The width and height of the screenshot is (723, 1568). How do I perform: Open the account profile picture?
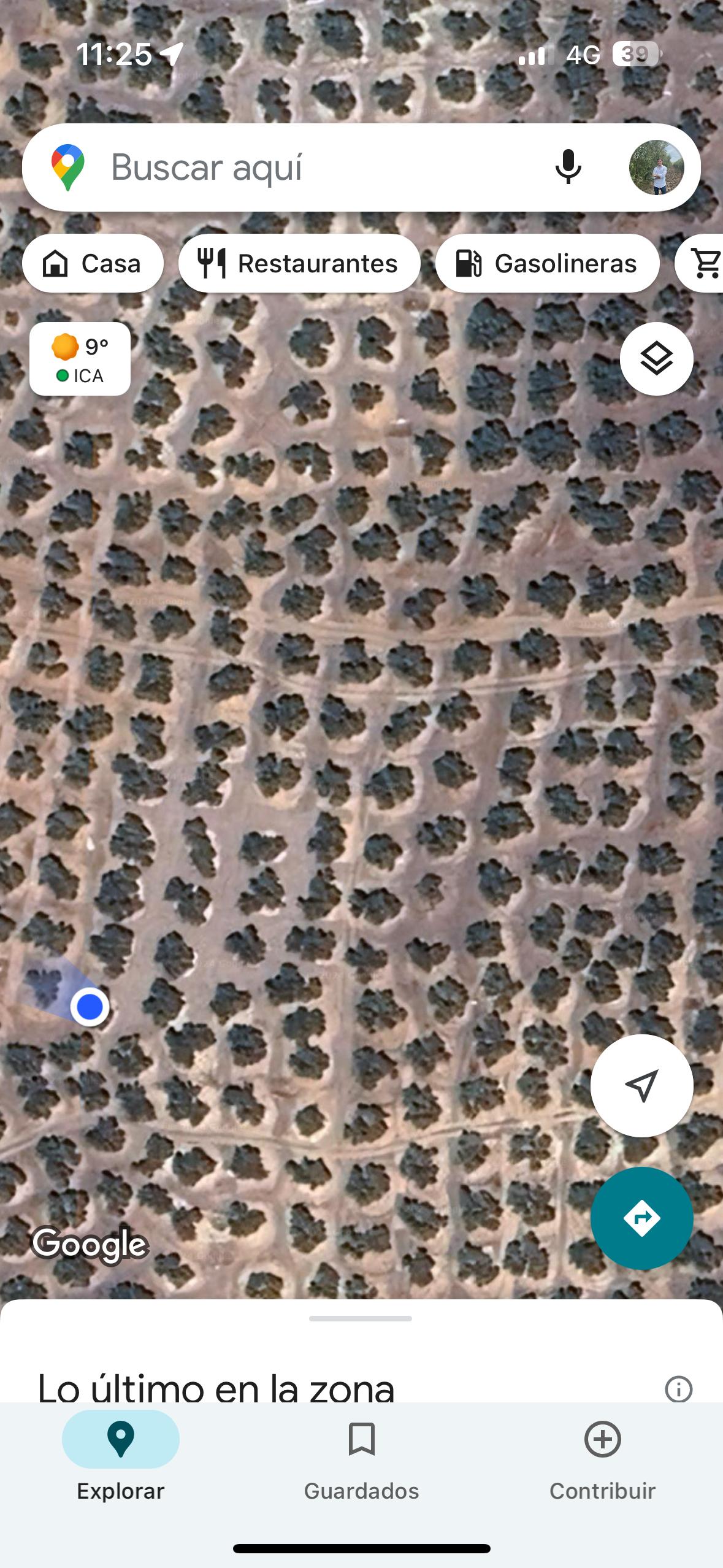[x=656, y=167]
